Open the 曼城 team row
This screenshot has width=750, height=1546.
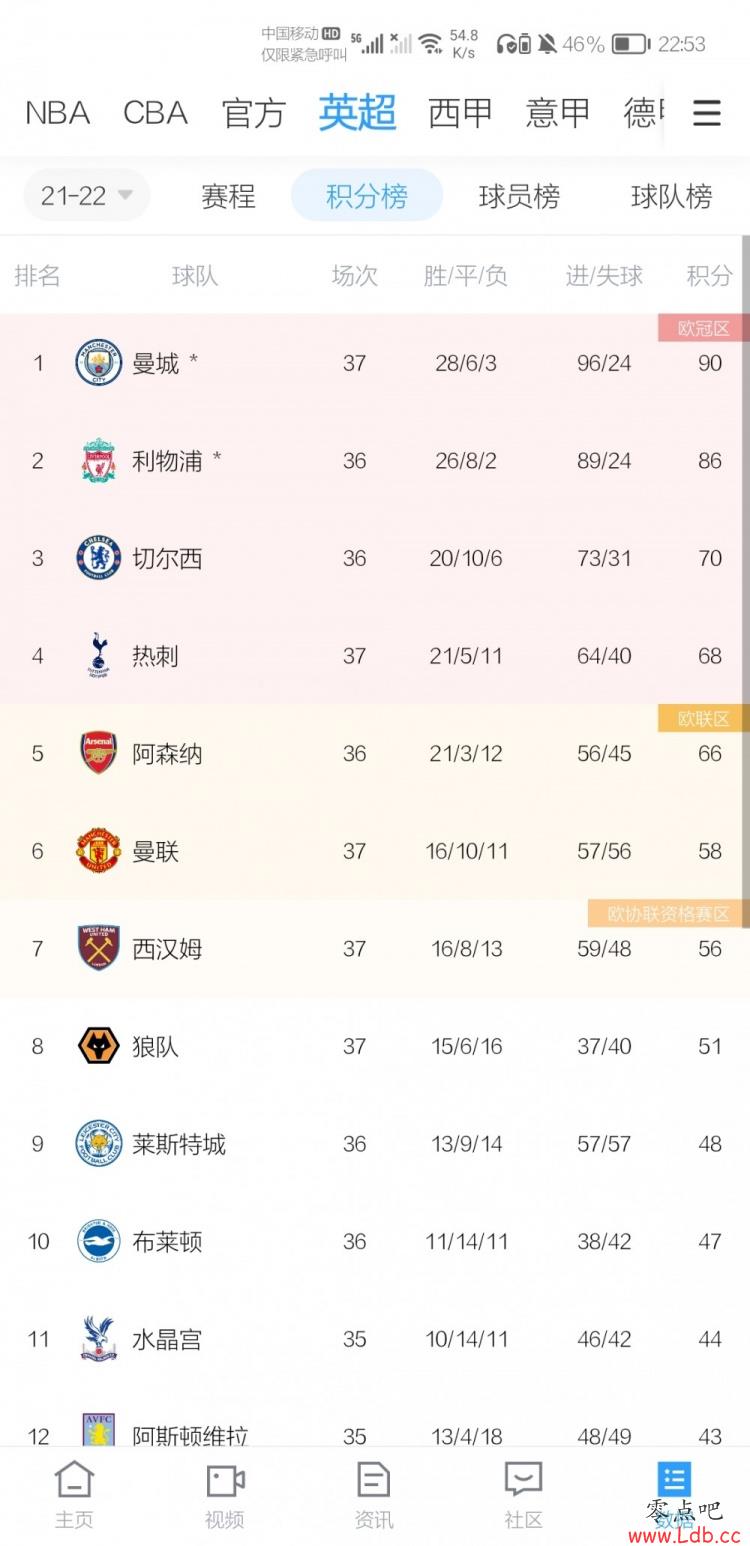coord(375,363)
